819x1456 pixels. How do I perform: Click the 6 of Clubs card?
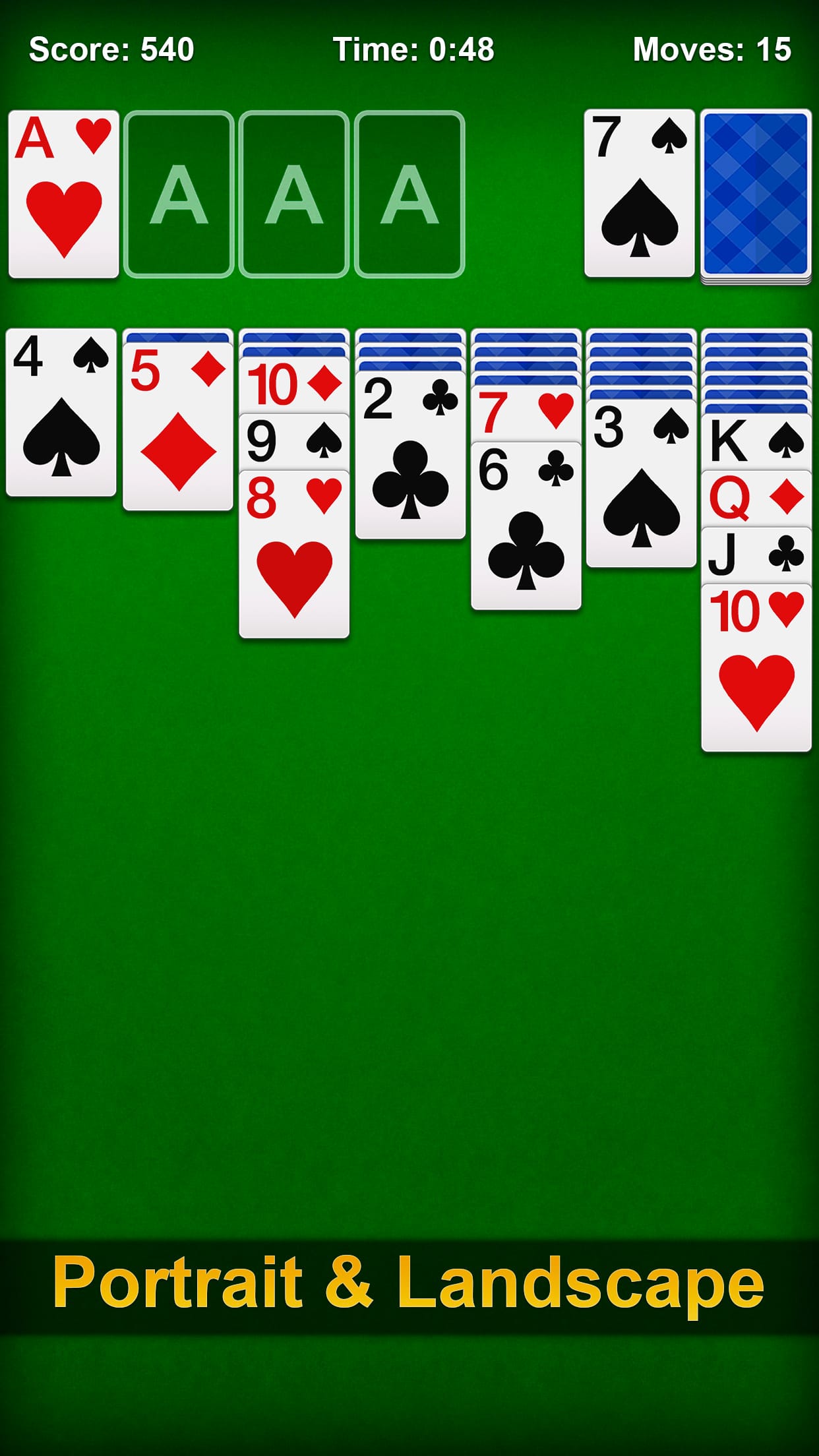point(526,528)
